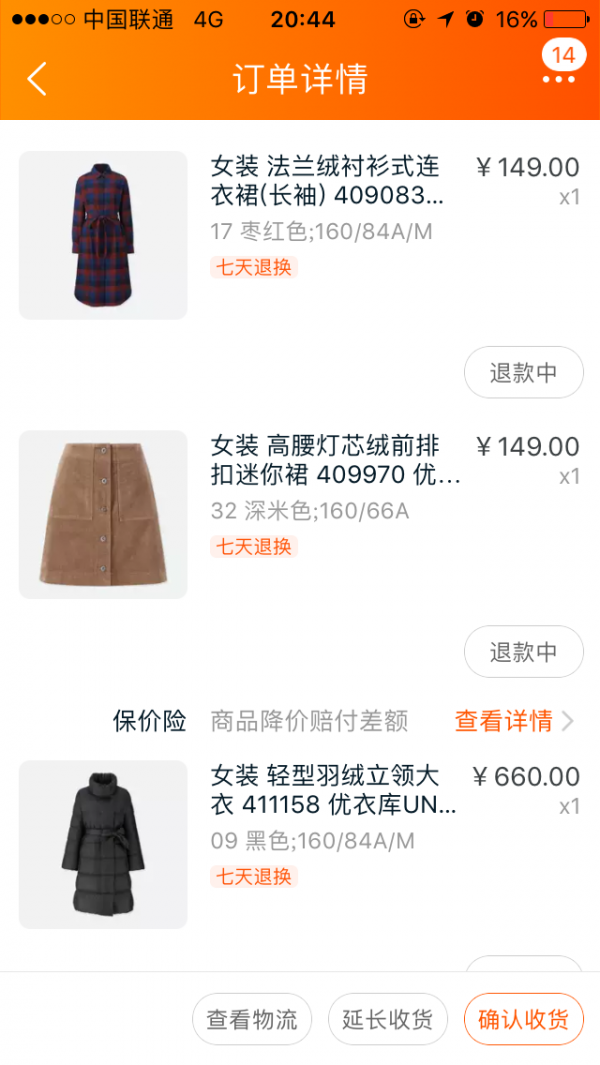This screenshot has width=600, height=1065.
Task: Tap 退款中 under the corduroy mini skirt
Action: [523, 652]
